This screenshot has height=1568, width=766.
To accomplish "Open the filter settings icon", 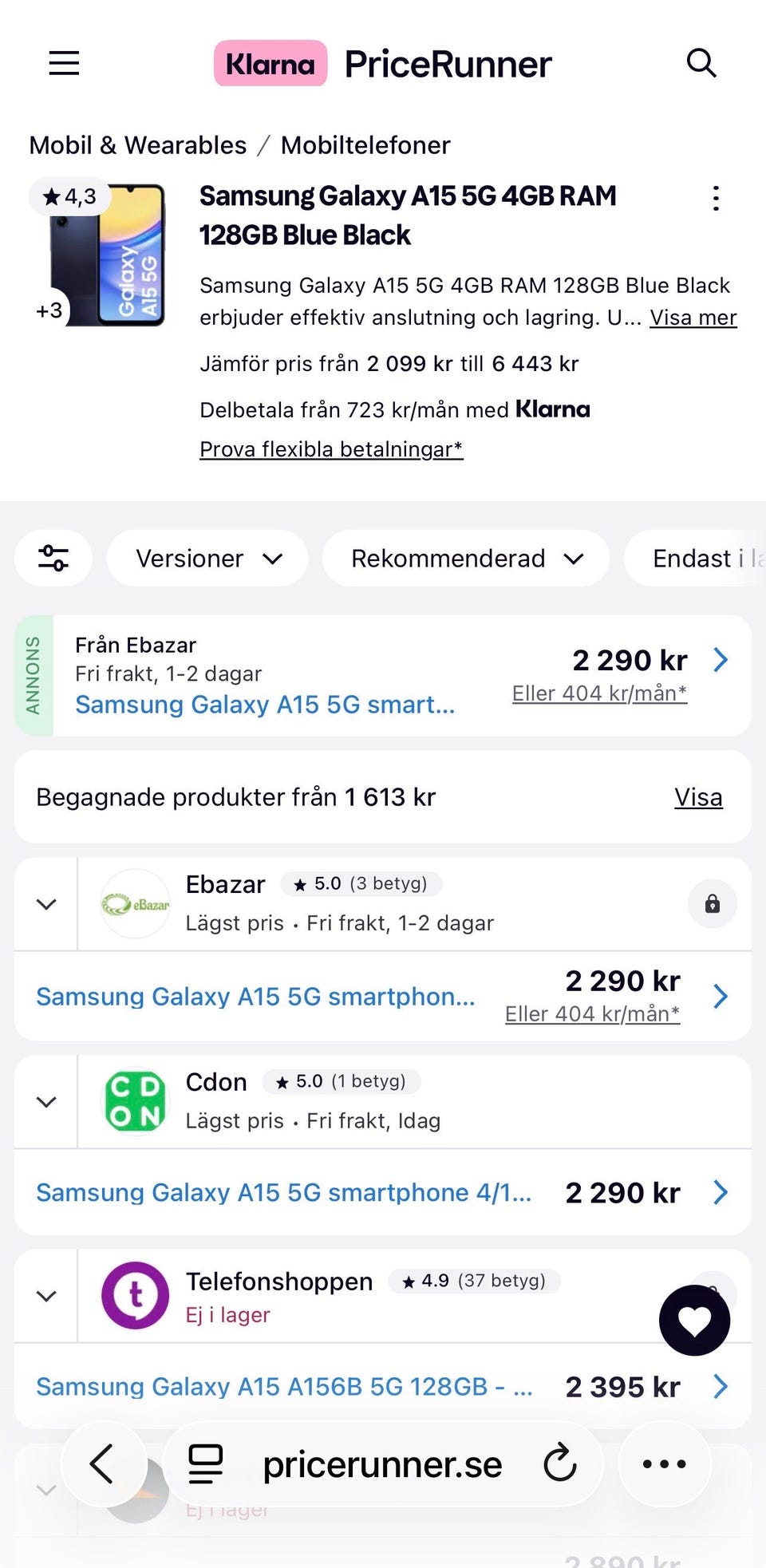I will click(53, 559).
